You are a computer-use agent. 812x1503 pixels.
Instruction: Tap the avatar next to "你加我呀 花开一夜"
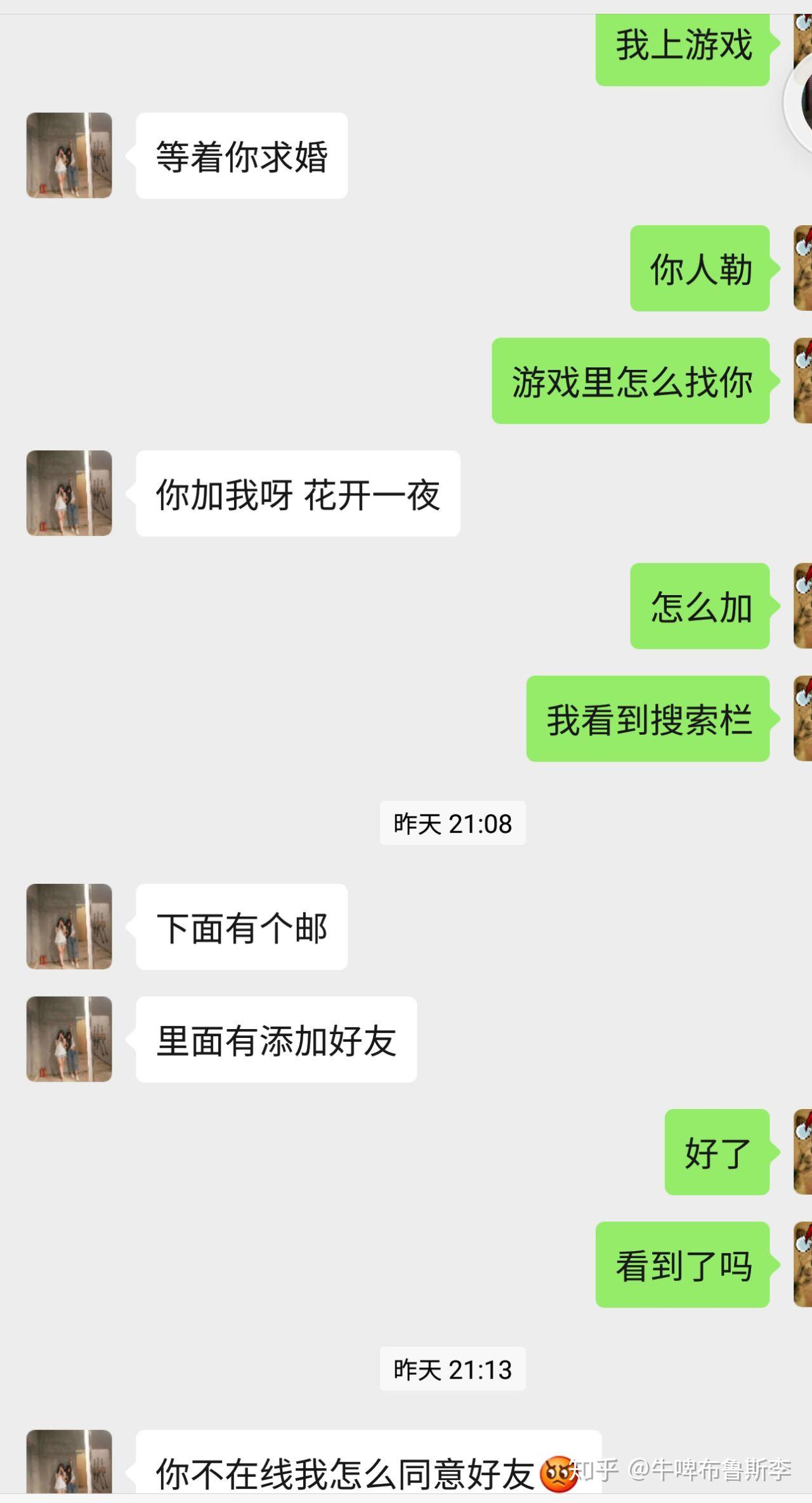(x=69, y=493)
